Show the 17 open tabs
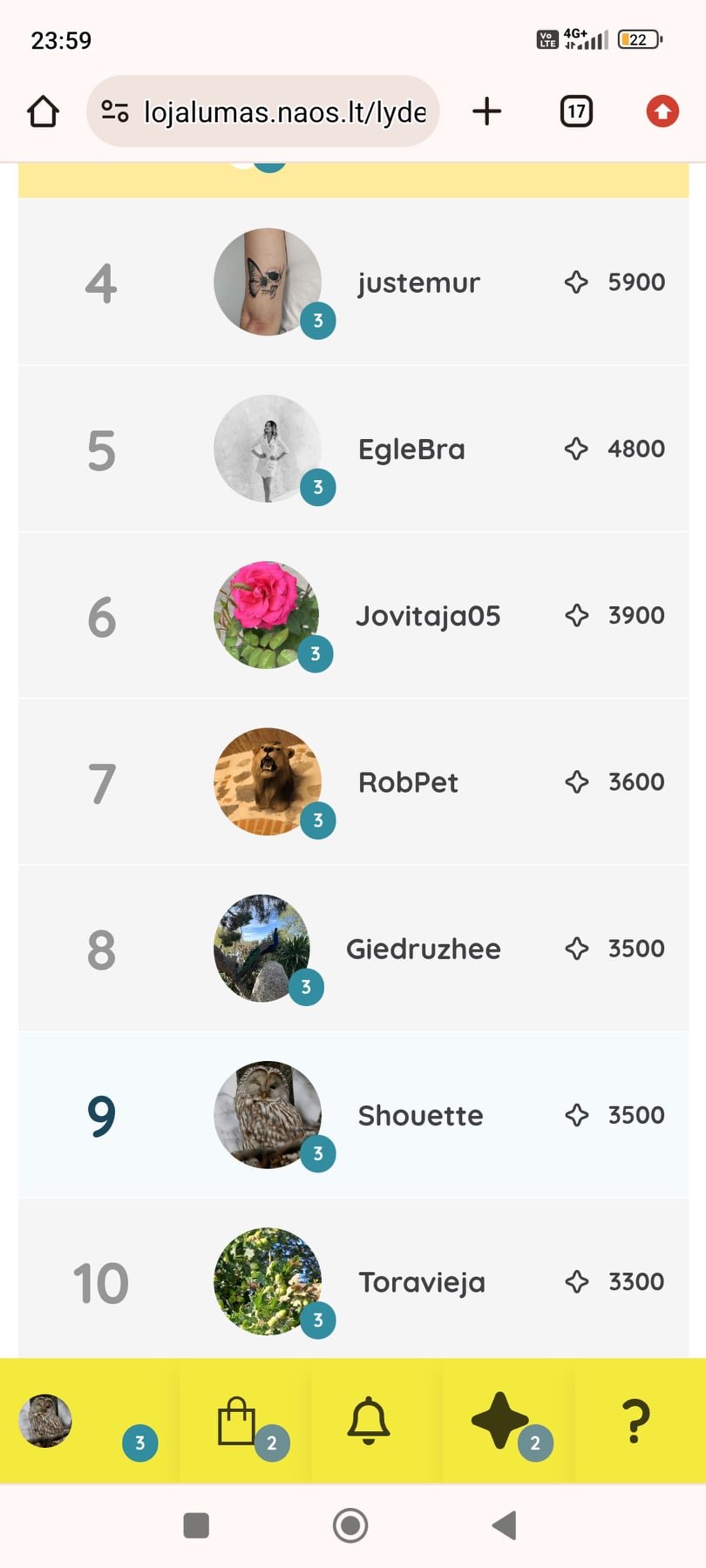Image resolution: width=706 pixels, height=1568 pixels. [576, 112]
